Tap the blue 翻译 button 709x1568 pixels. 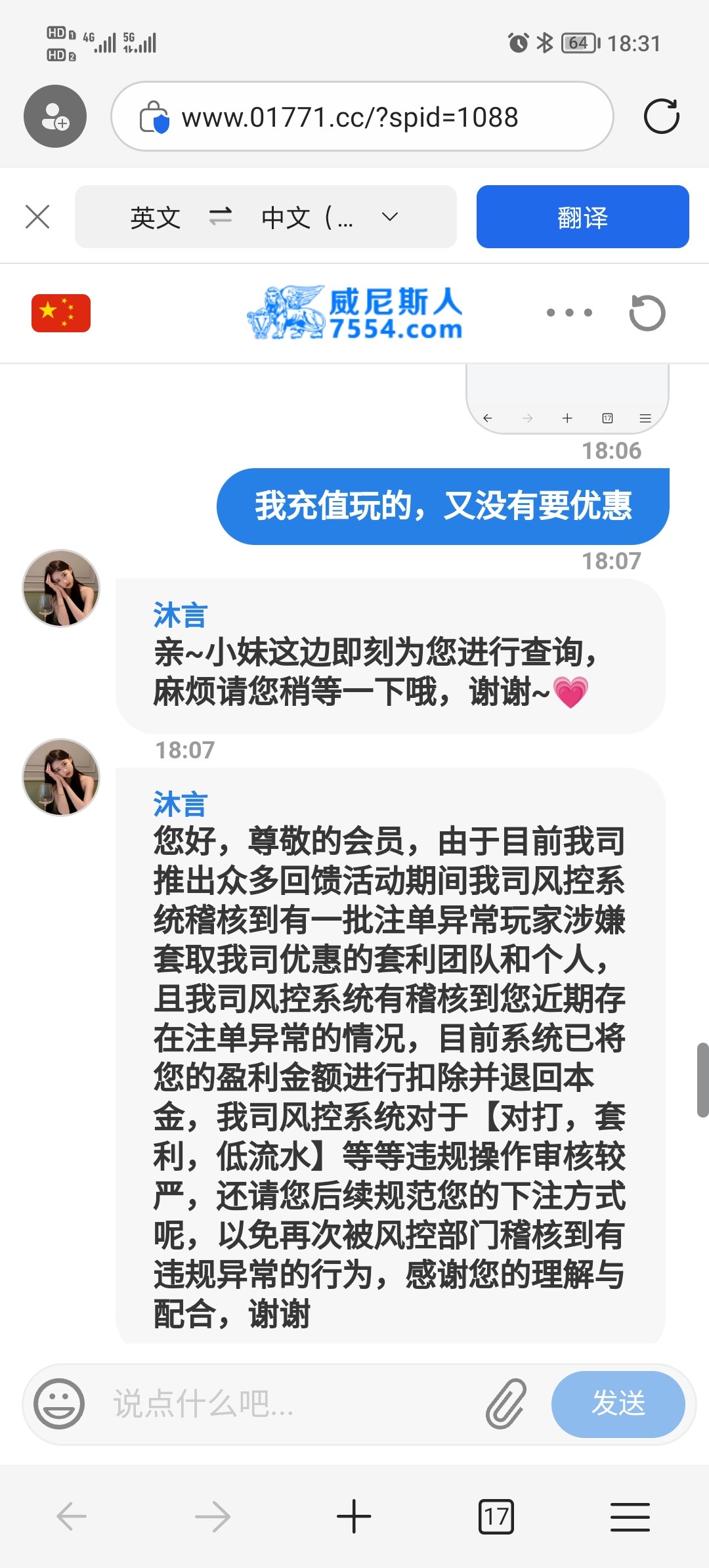tap(582, 217)
